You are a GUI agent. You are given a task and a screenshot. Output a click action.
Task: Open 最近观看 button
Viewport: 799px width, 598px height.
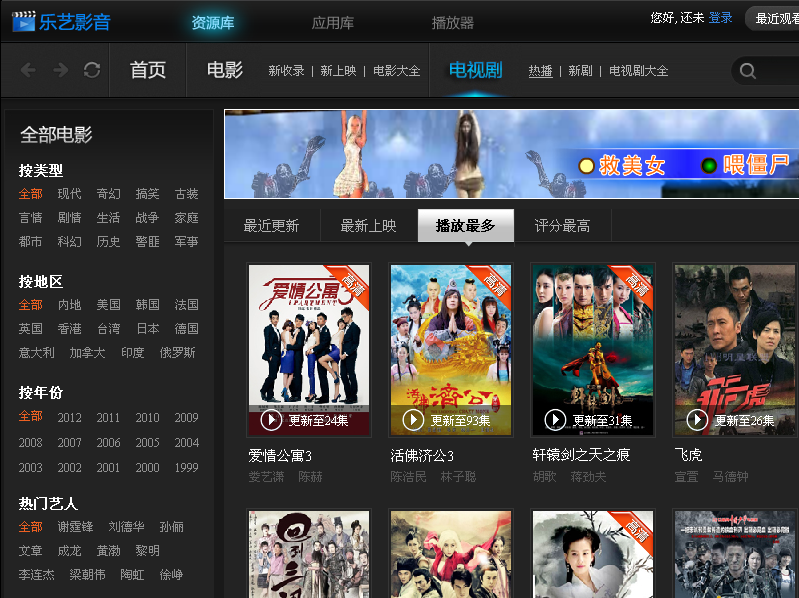pyautogui.click(x=774, y=18)
